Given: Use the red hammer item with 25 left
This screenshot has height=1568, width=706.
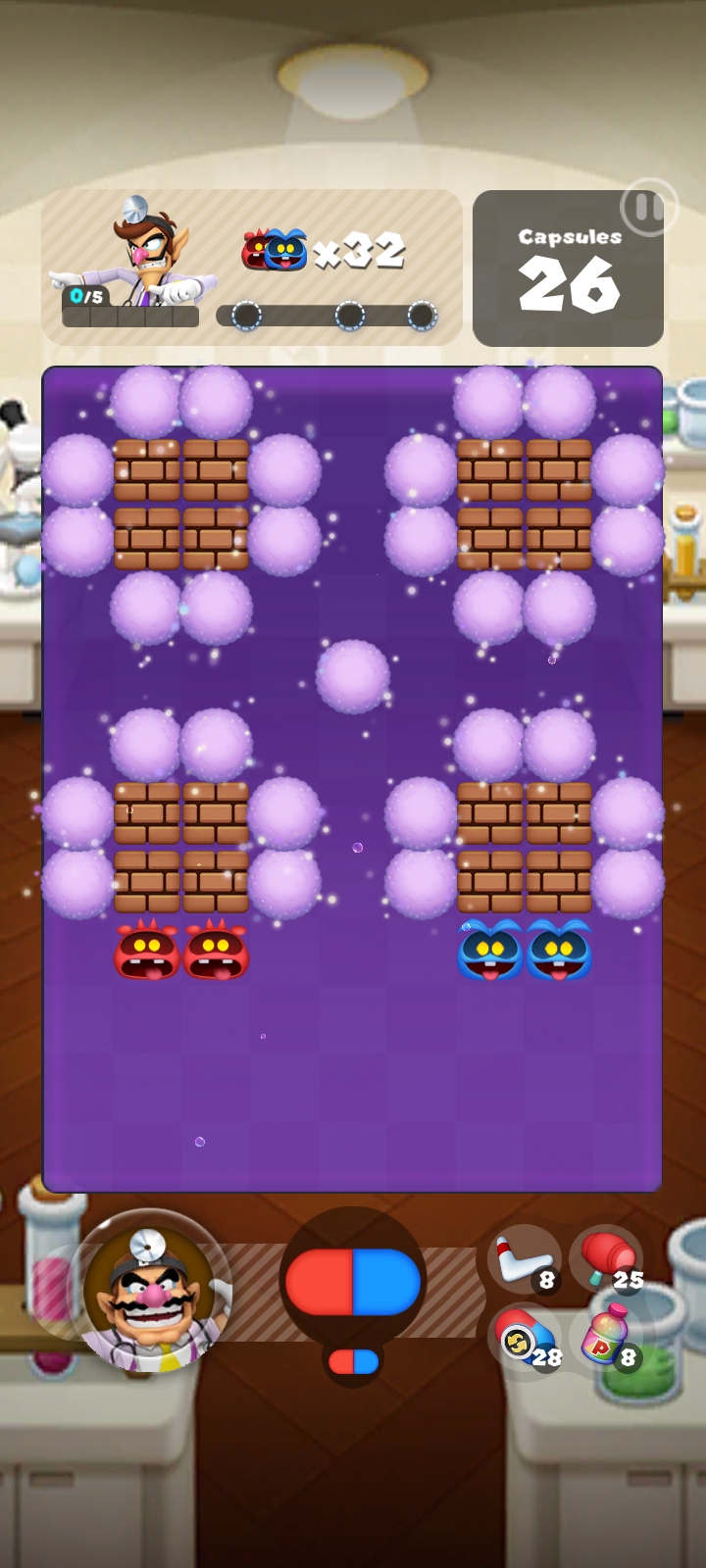Looking at the screenshot, I should [x=606, y=1259].
